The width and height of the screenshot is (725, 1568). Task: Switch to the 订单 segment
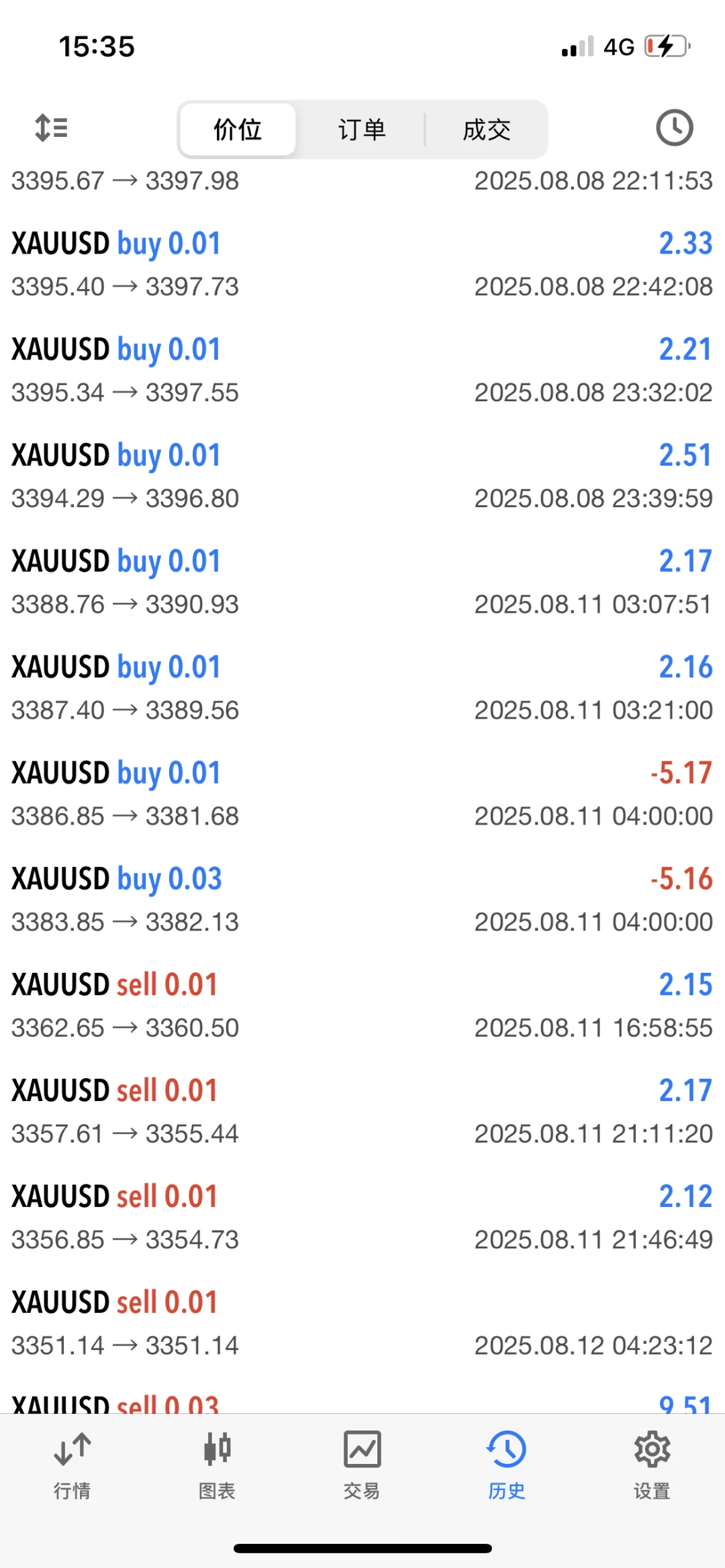pos(362,129)
